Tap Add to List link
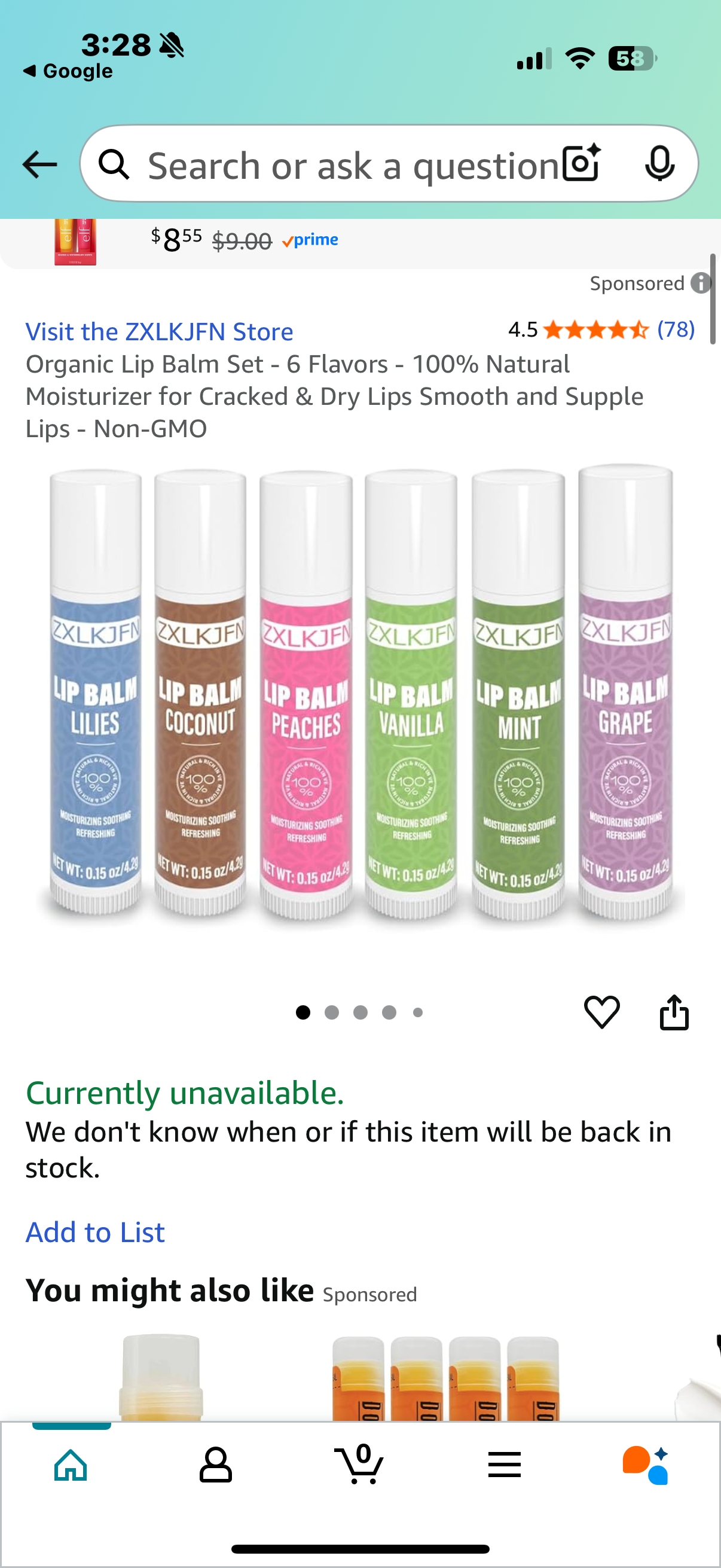Image resolution: width=721 pixels, height=1568 pixels. (x=95, y=1232)
